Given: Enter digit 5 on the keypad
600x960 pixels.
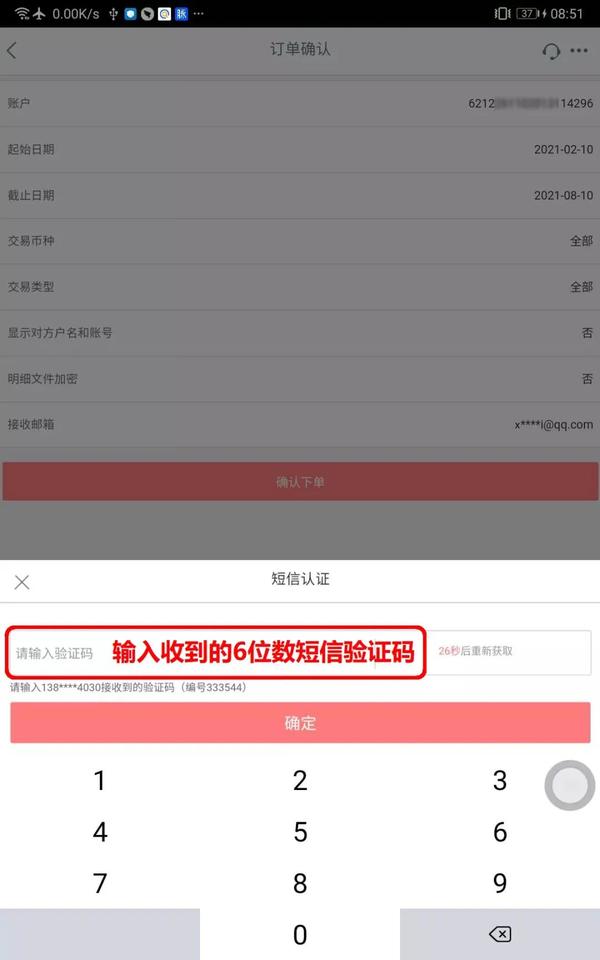Looking at the screenshot, I should [300, 831].
